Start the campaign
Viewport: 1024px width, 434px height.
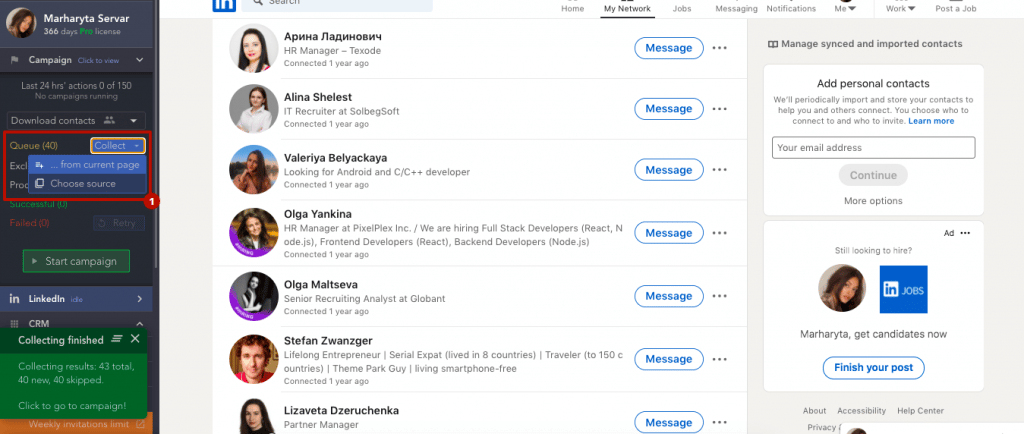click(76, 261)
